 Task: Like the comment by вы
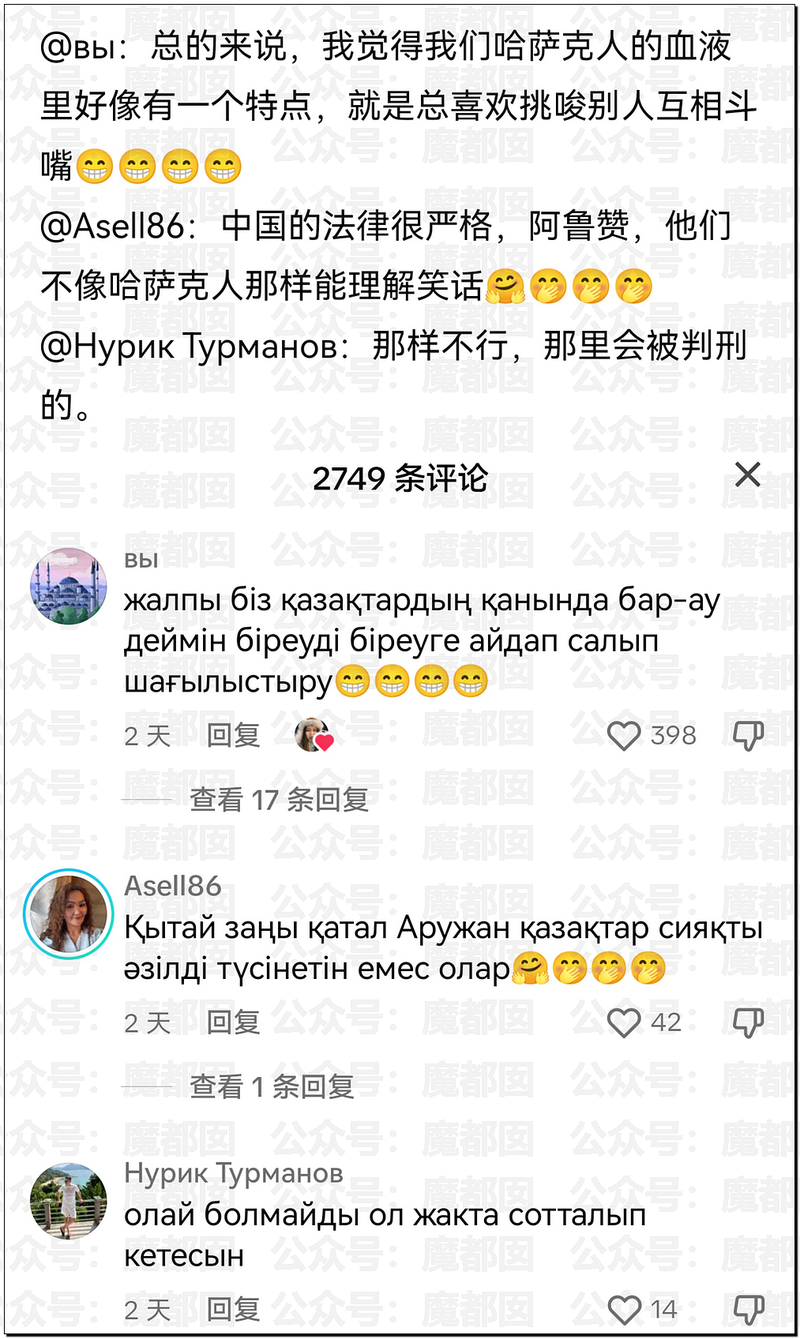tap(625, 737)
